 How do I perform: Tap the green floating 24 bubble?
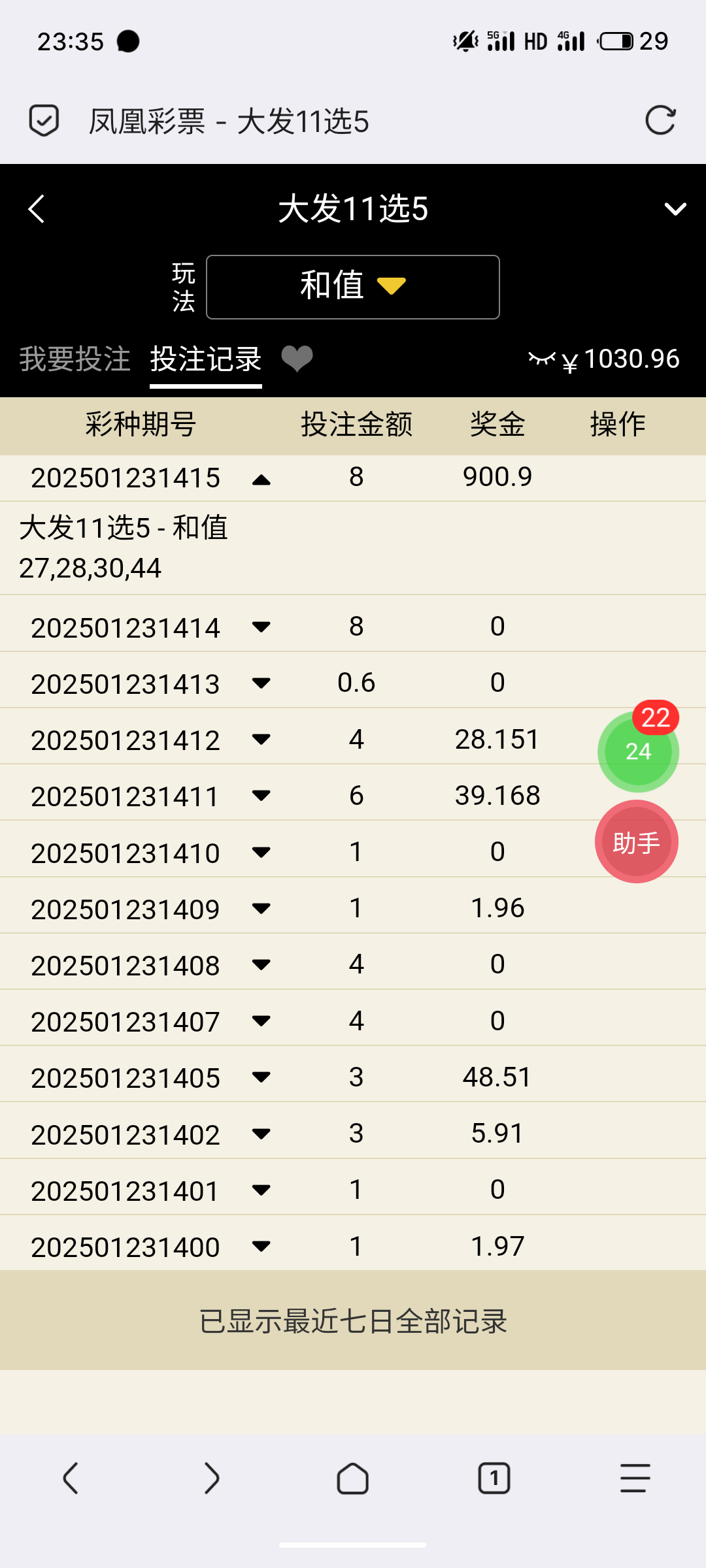pyautogui.click(x=637, y=752)
